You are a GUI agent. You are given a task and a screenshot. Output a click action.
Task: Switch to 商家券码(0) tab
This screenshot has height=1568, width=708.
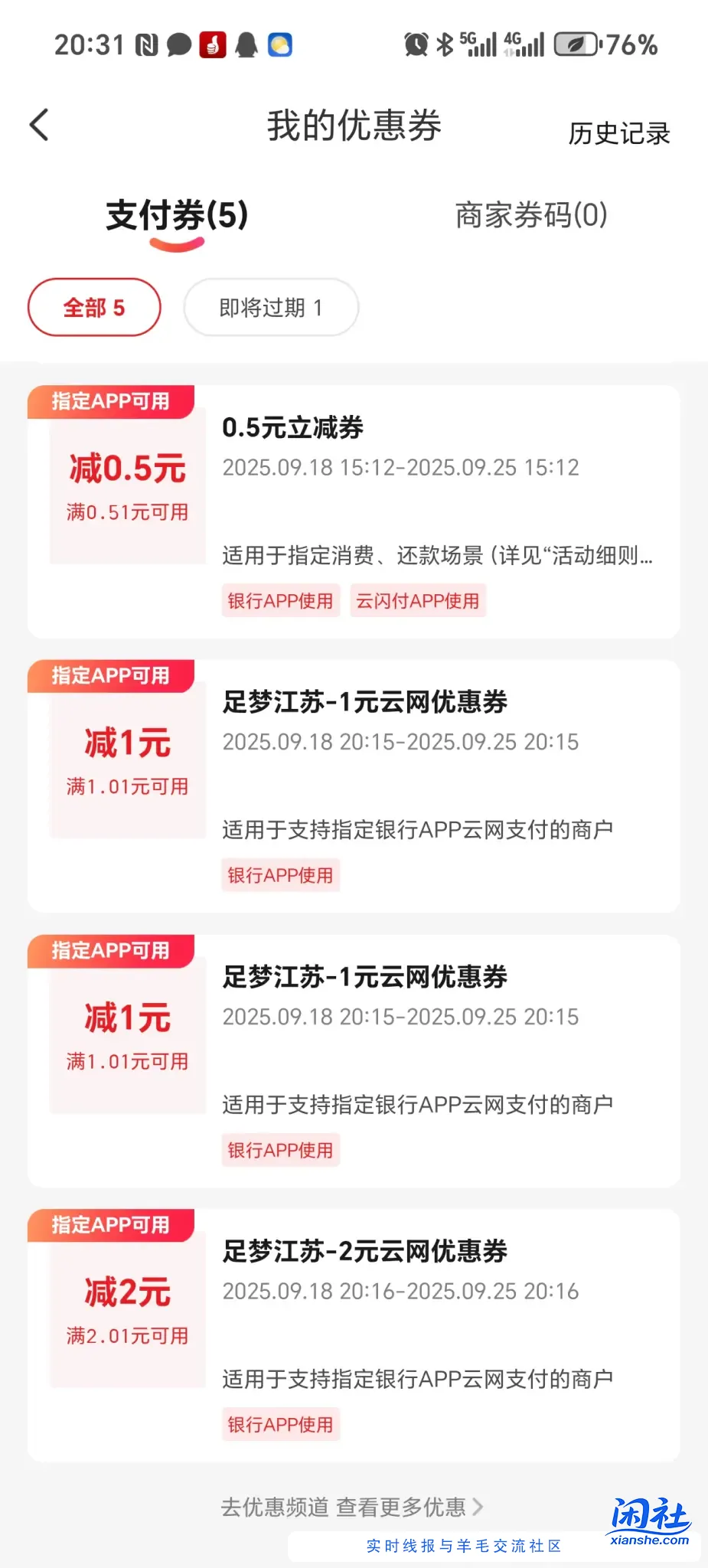pos(531,215)
